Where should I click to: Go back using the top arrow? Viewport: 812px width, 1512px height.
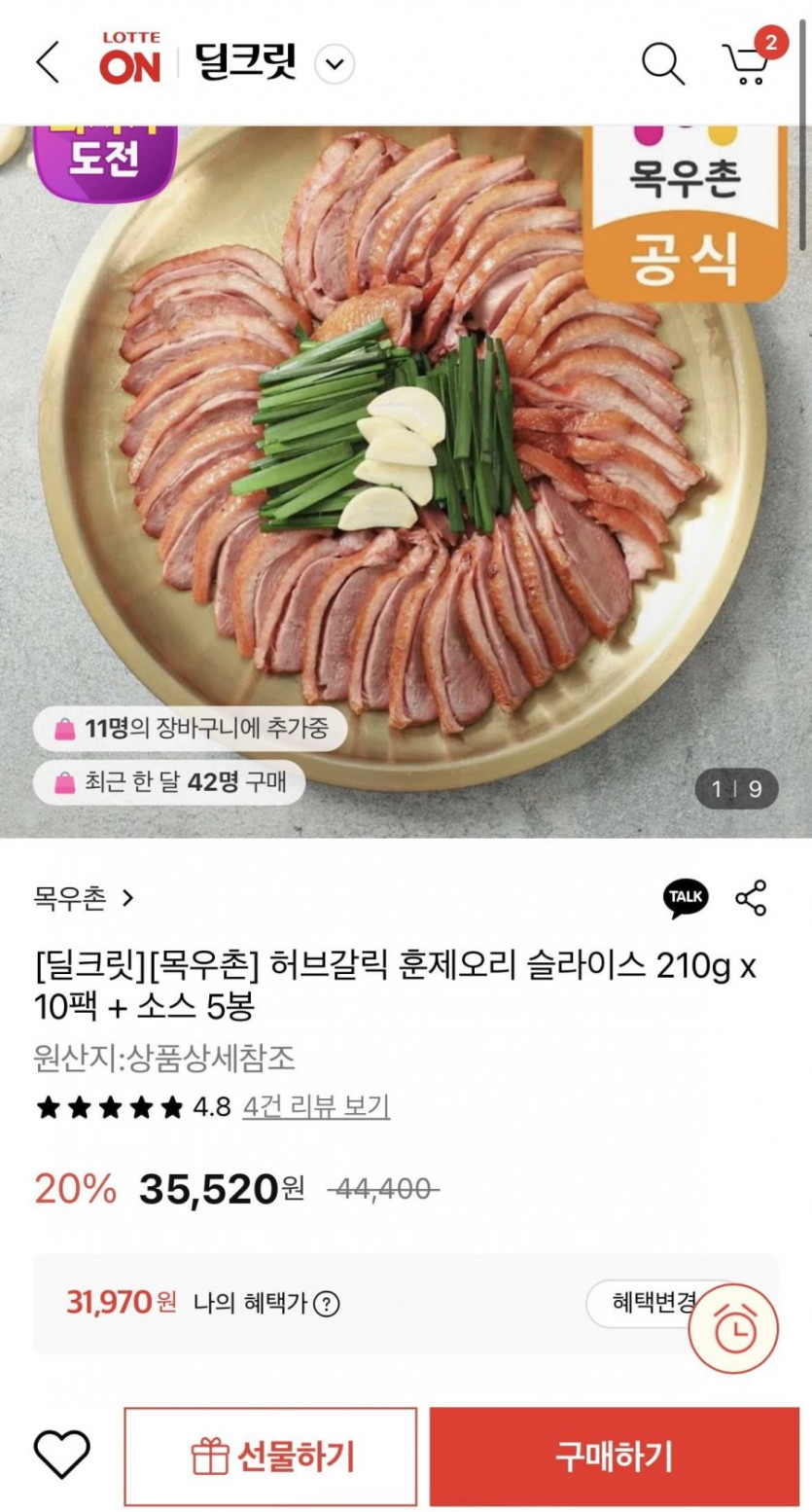click(x=48, y=62)
